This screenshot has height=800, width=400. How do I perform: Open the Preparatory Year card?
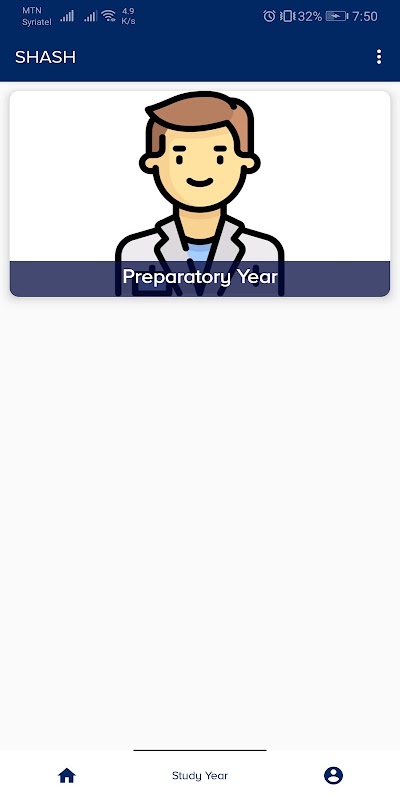click(x=200, y=193)
